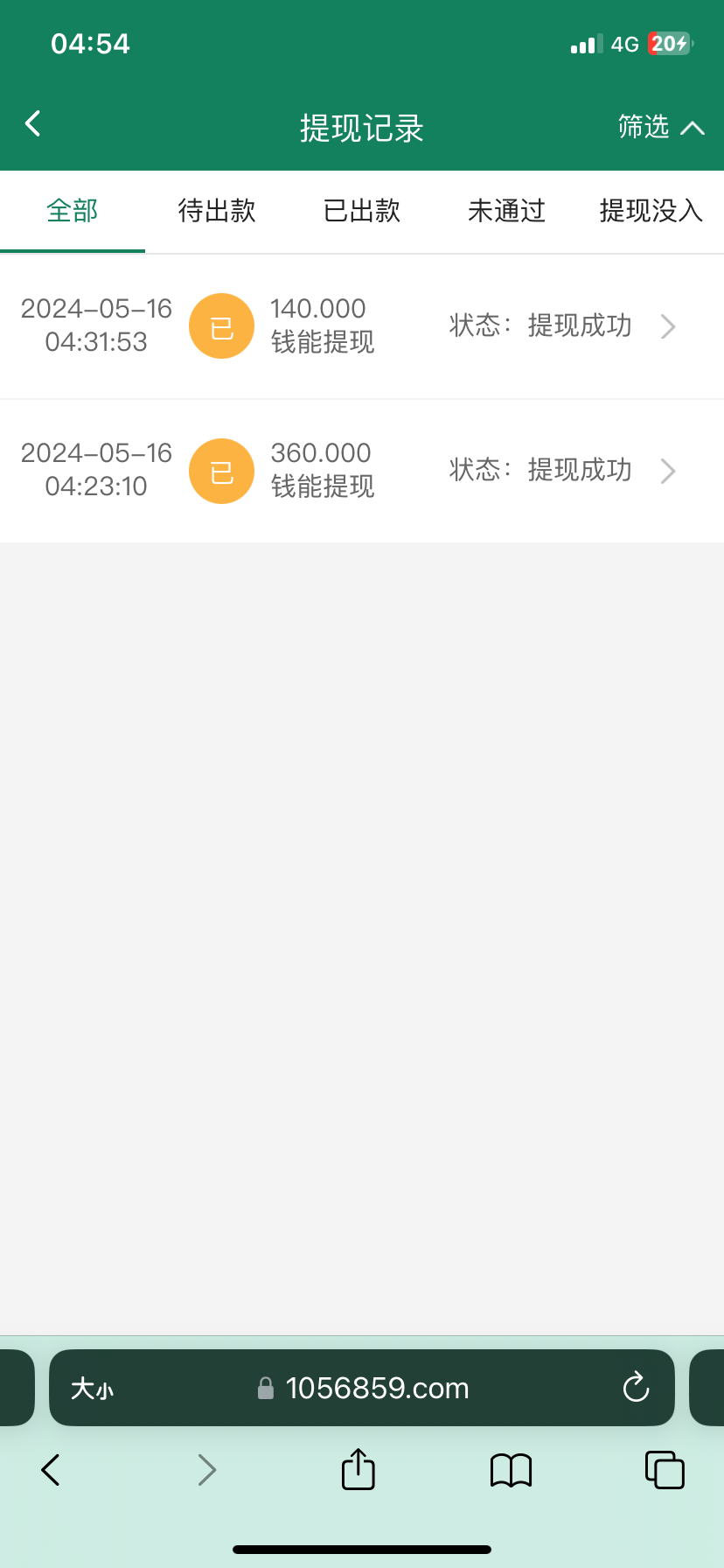Show the 未通过 tab
Screen dimensions: 724x1568
[506, 211]
